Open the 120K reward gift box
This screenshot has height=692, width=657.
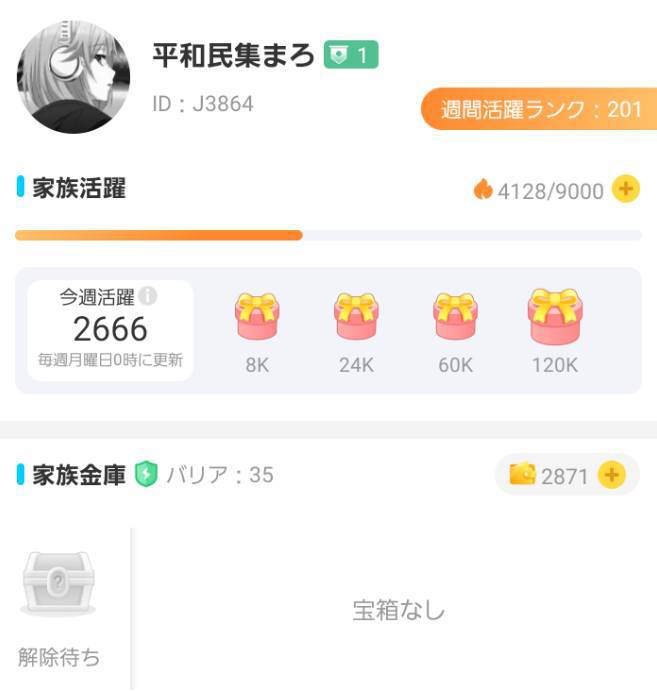[554, 317]
